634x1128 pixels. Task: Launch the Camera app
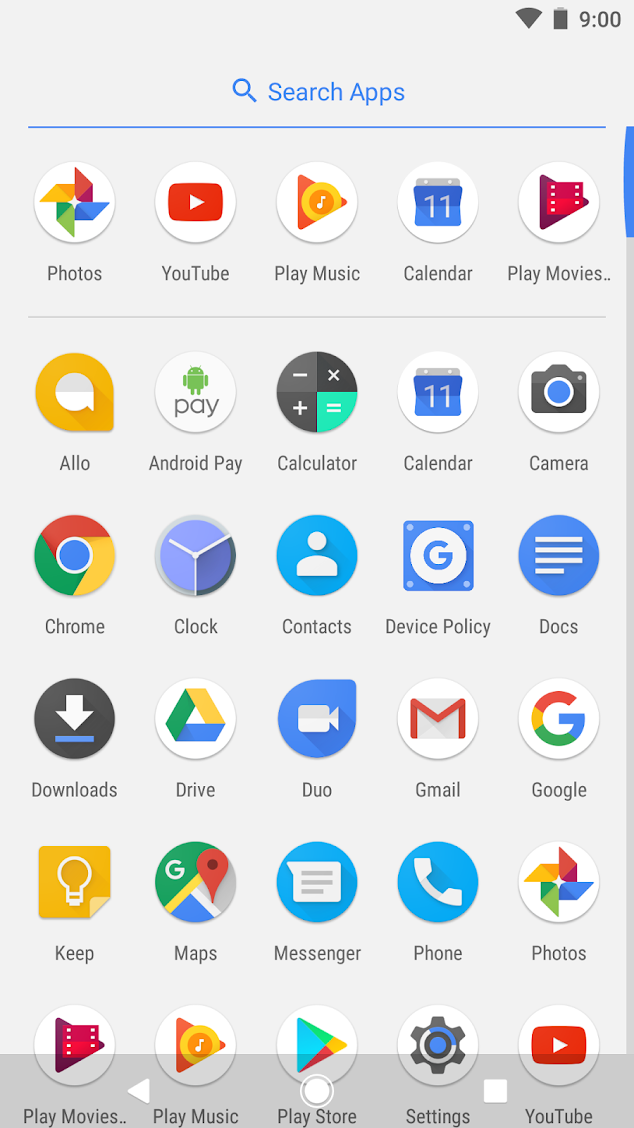(x=558, y=392)
